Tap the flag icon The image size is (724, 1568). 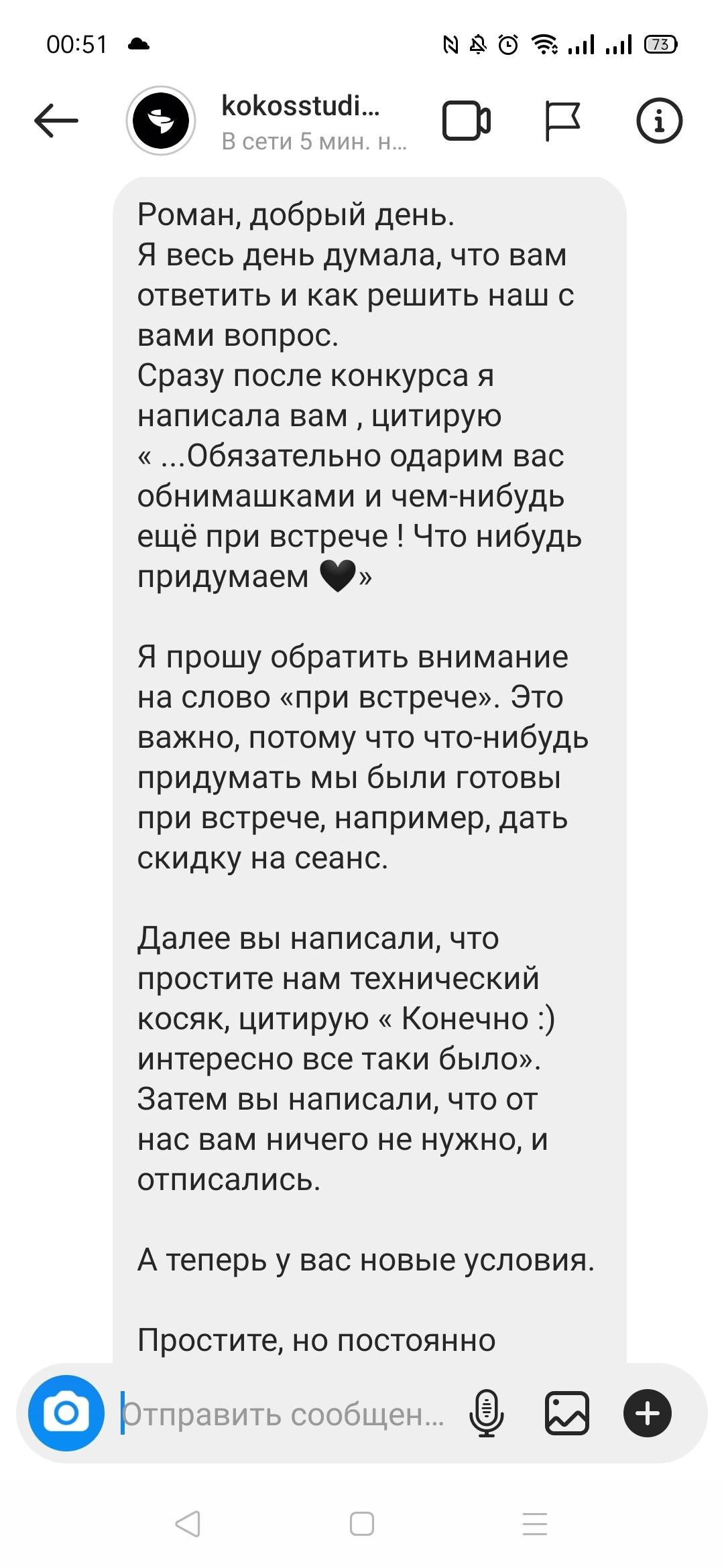(x=562, y=121)
